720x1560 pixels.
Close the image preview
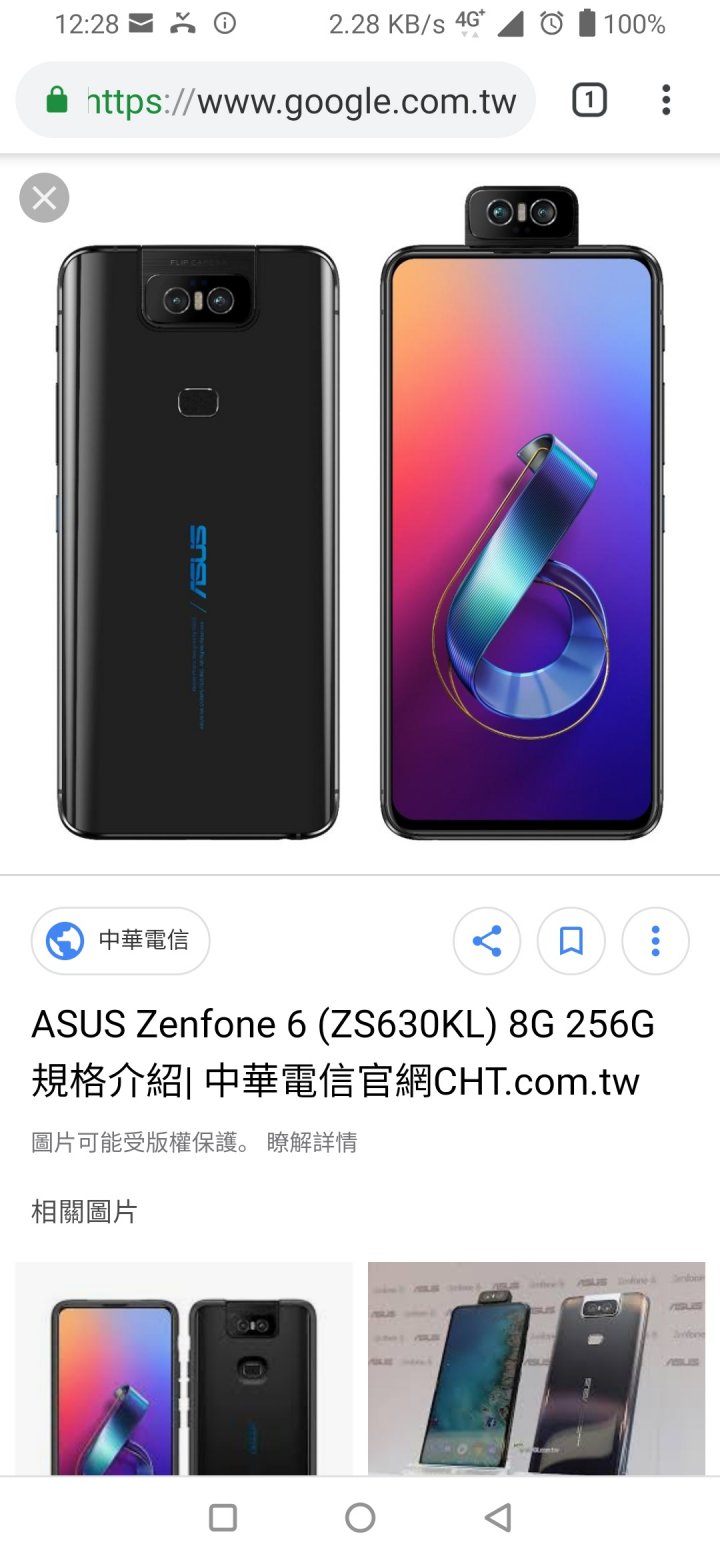(44, 198)
